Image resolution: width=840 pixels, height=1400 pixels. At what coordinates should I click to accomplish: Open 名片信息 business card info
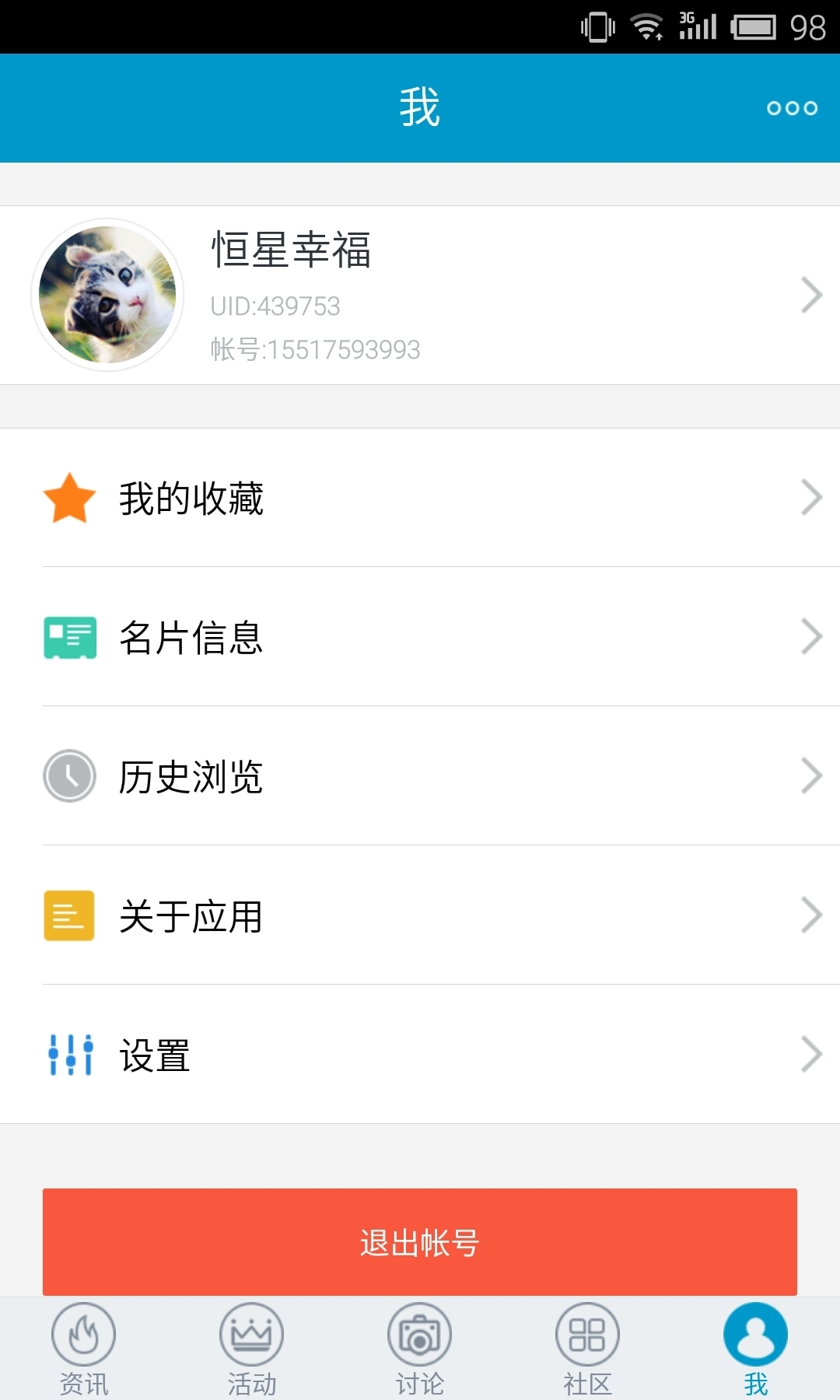(x=420, y=637)
